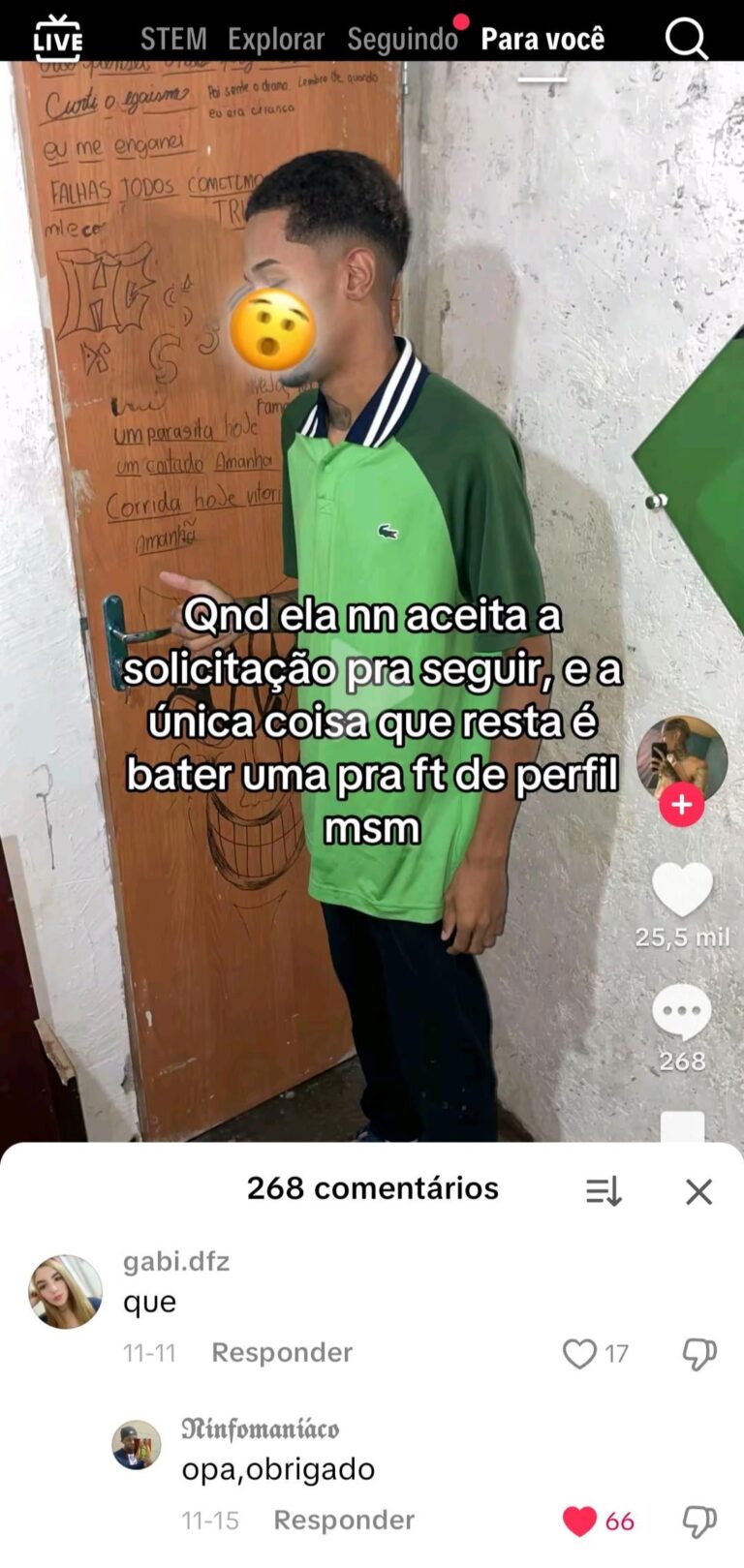Like the video with the heart icon
744x1568 pixels.
click(x=682, y=889)
